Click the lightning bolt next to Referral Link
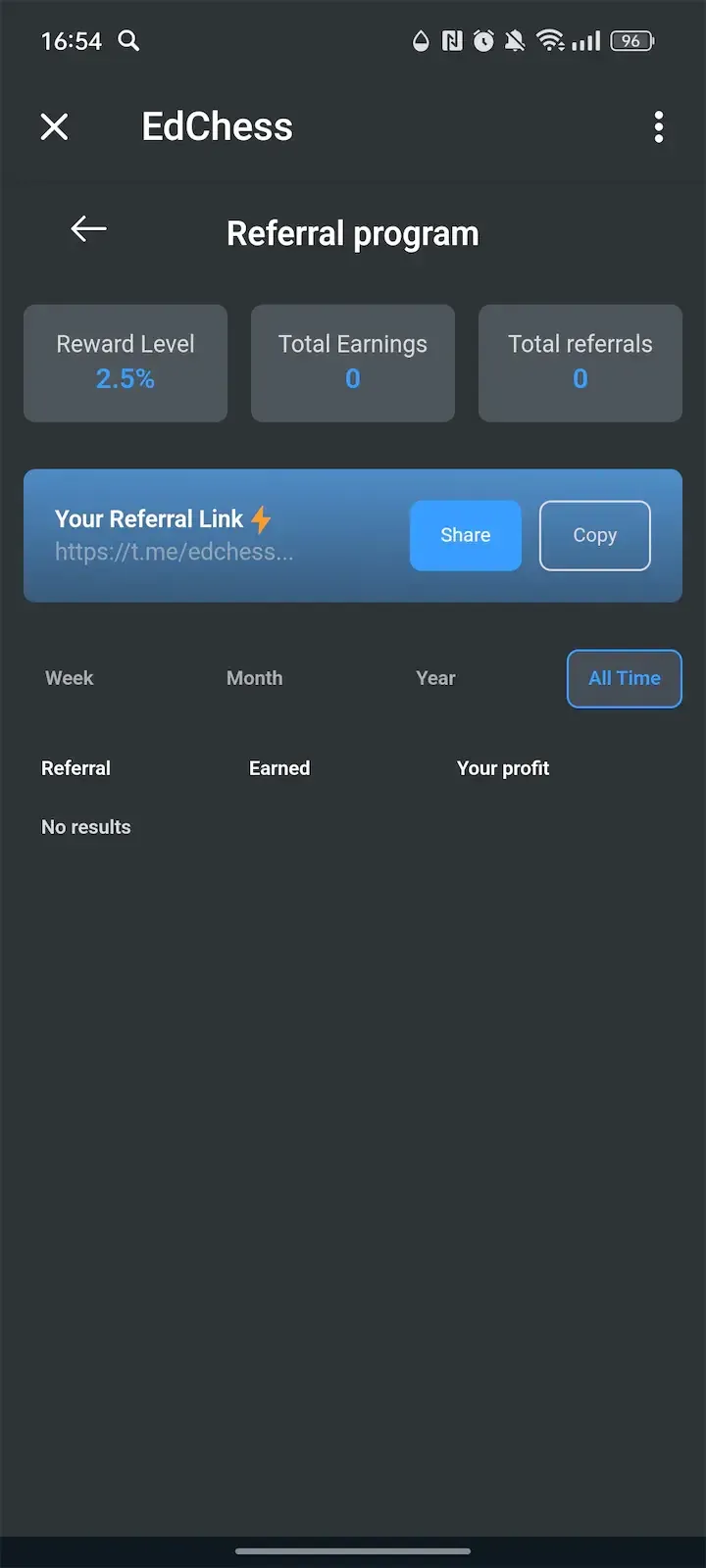This screenshot has width=706, height=1568. tap(259, 518)
